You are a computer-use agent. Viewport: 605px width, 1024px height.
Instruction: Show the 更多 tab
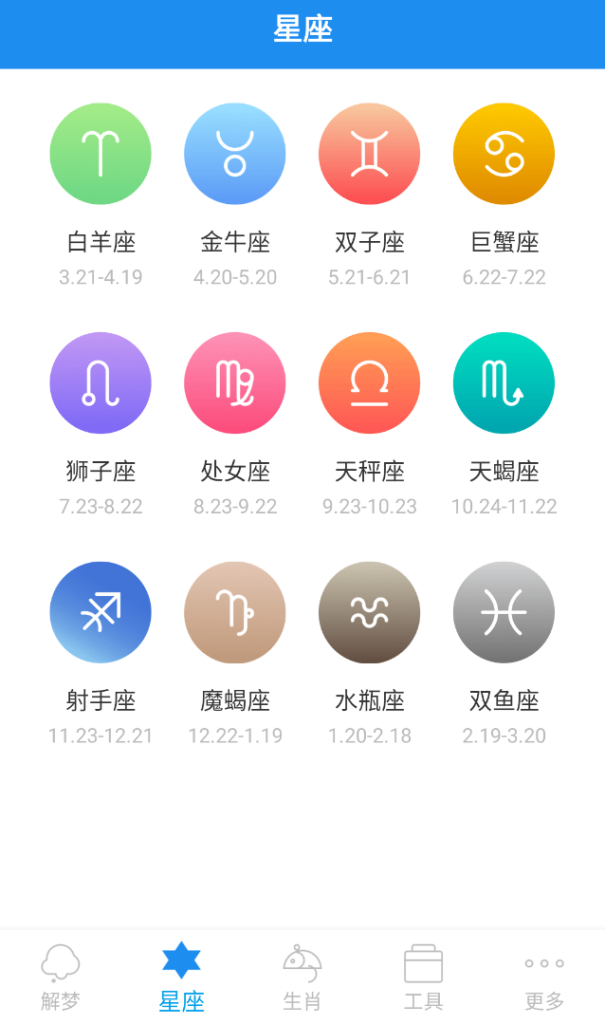click(x=544, y=977)
